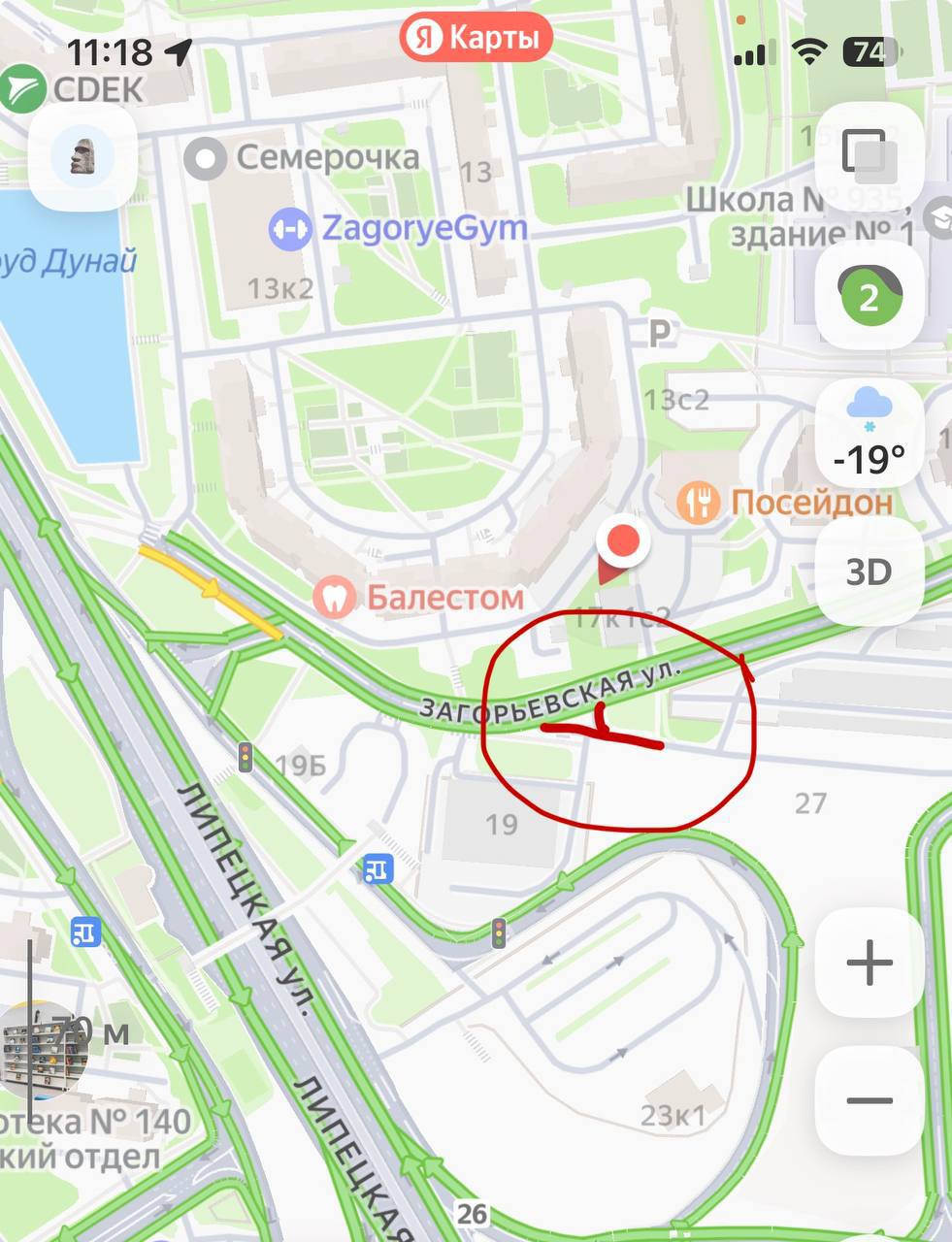Open the traffic level indicator button
The height and width of the screenshot is (1242, 952).
pos(869,296)
